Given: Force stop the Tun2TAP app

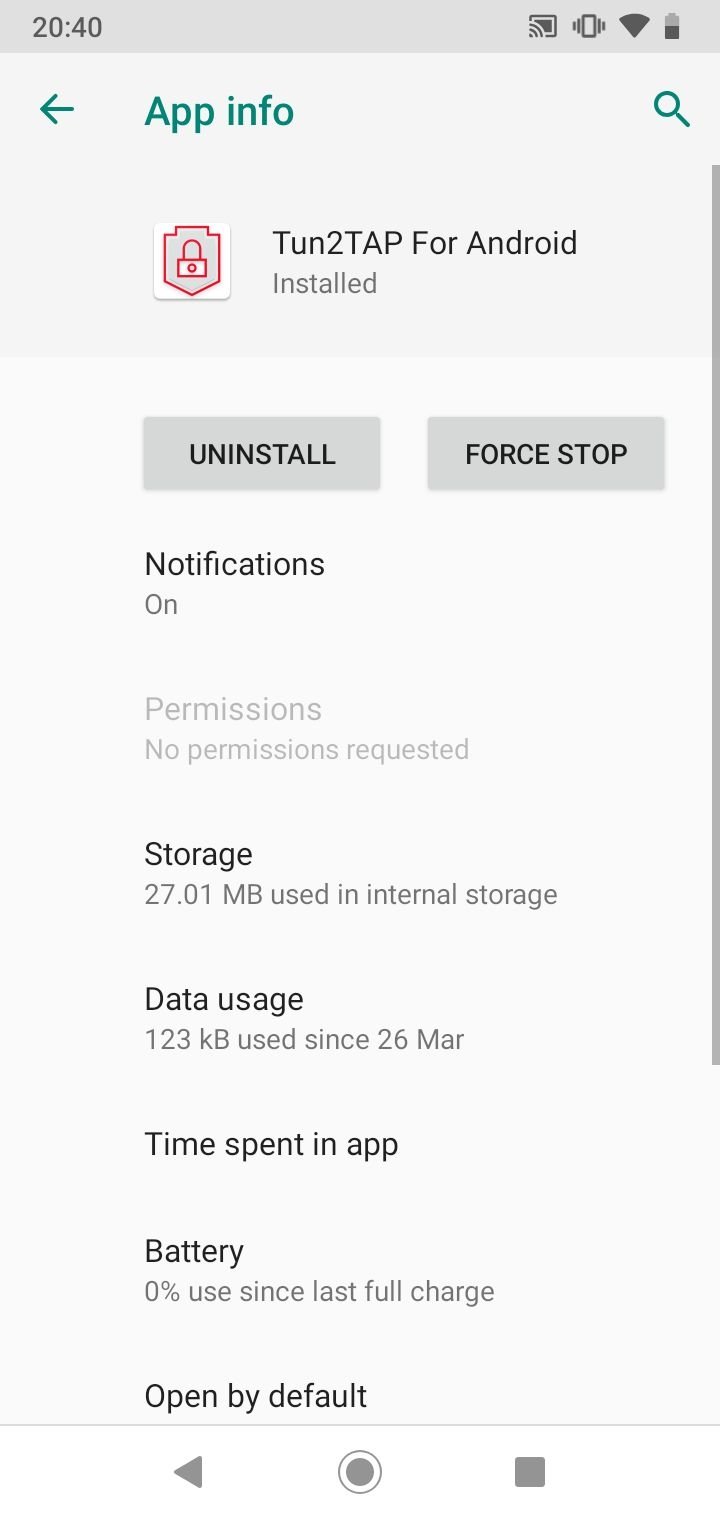Looking at the screenshot, I should point(546,454).
